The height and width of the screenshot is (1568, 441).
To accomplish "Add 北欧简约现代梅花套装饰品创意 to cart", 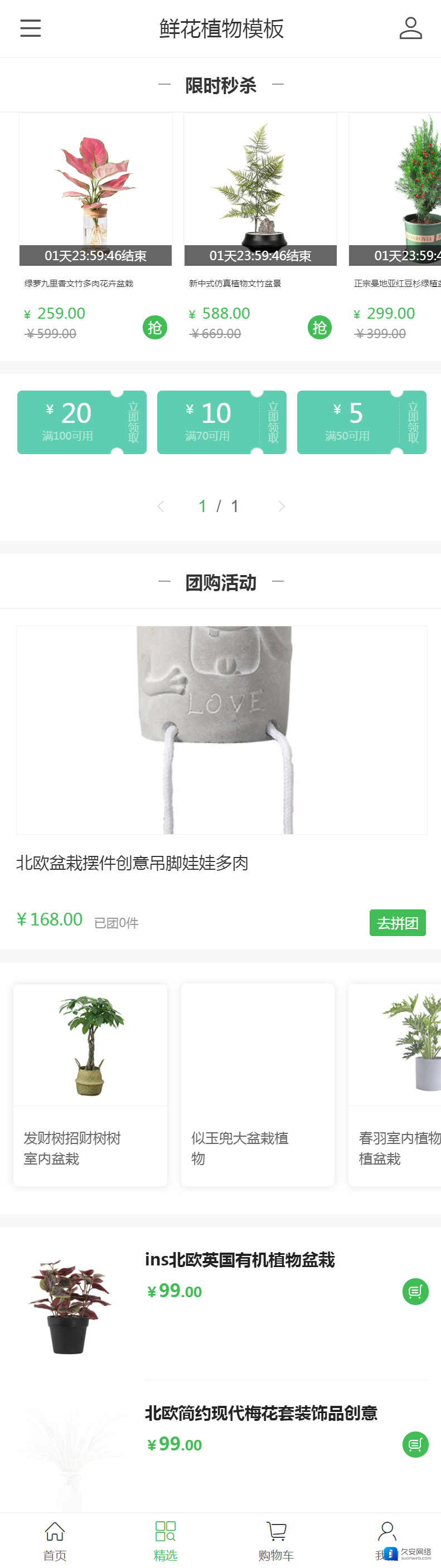I will point(415,1444).
